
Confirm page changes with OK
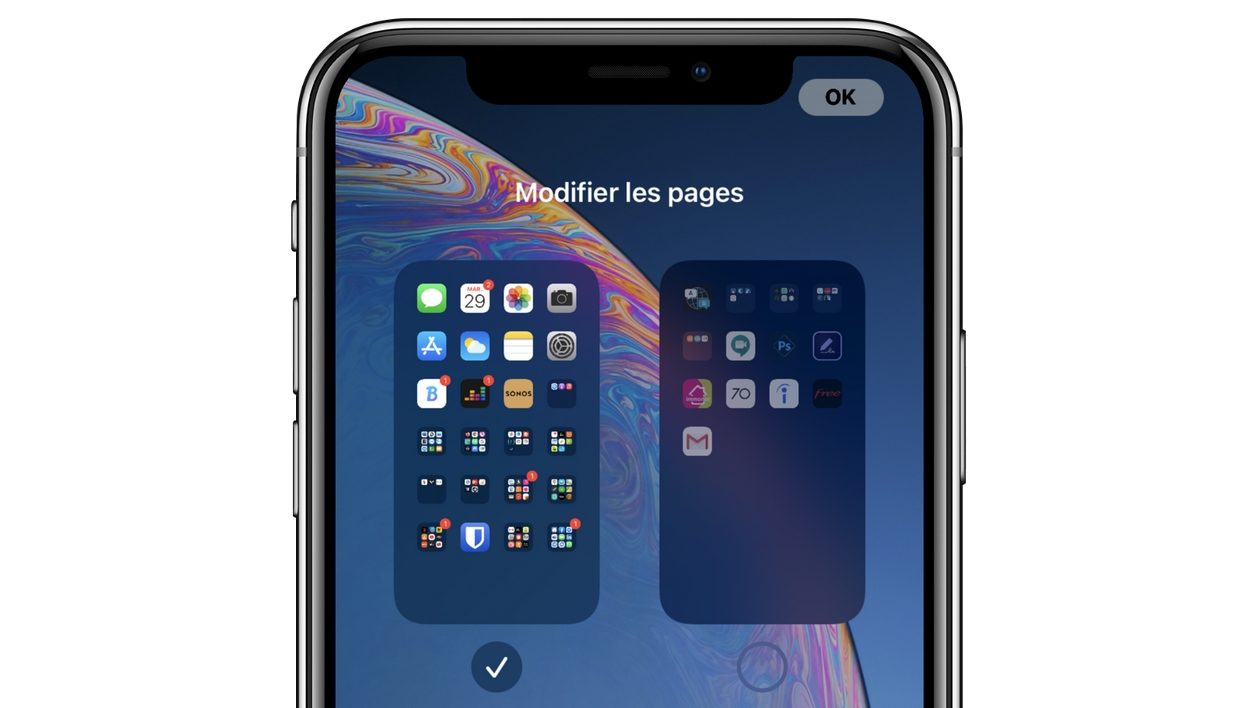click(x=840, y=97)
